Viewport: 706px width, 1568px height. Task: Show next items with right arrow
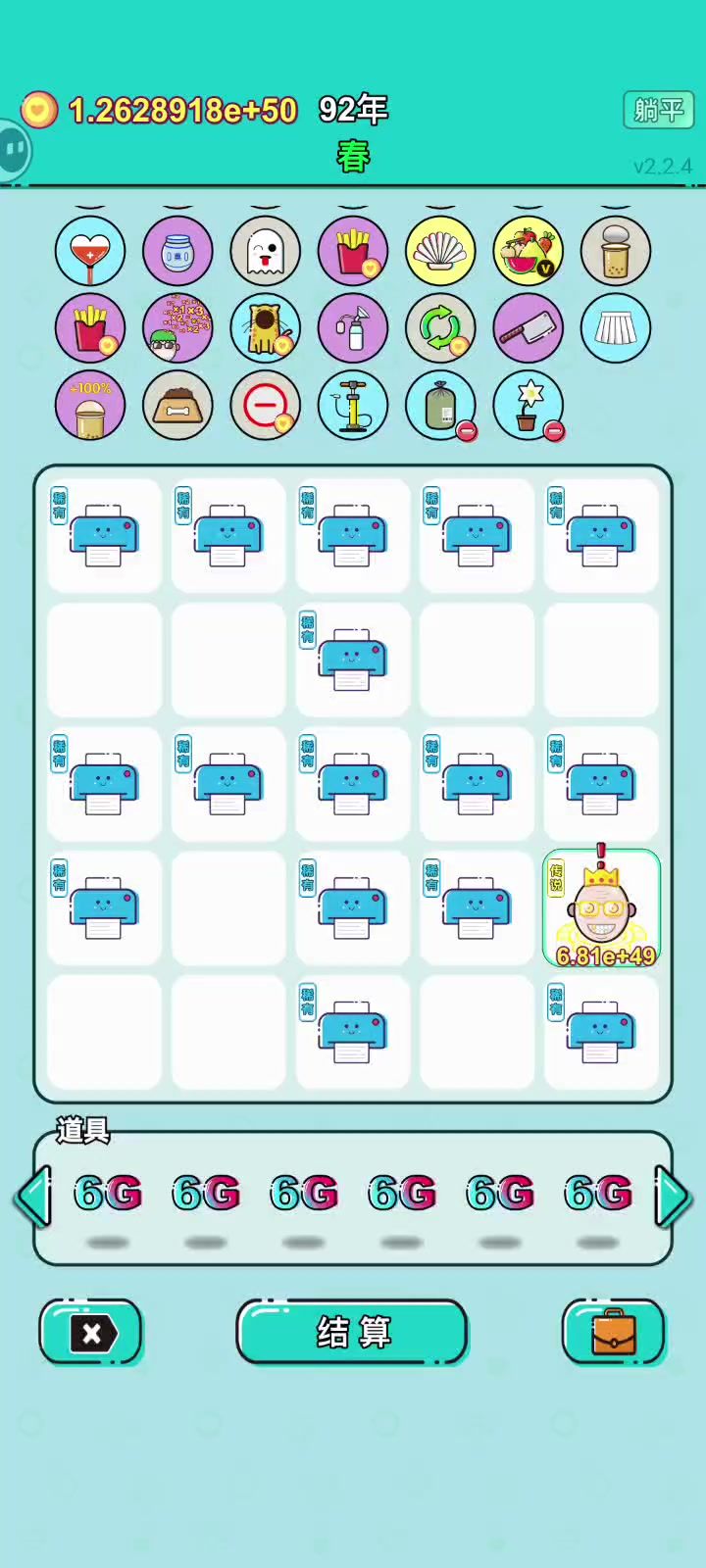click(x=673, y=1197)
